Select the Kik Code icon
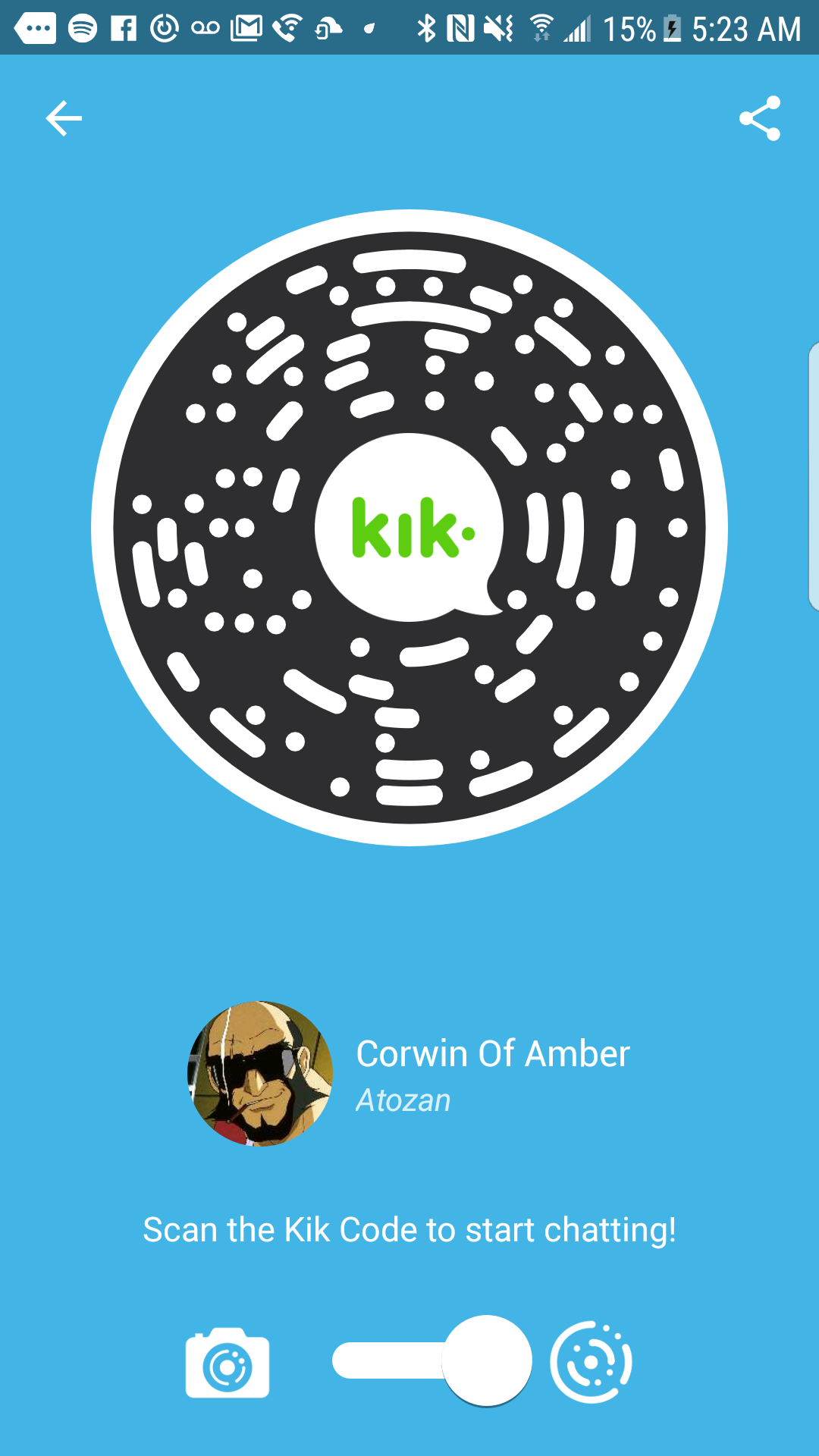This screenshot has height=1456, width=819. [x=591, y=1363]
